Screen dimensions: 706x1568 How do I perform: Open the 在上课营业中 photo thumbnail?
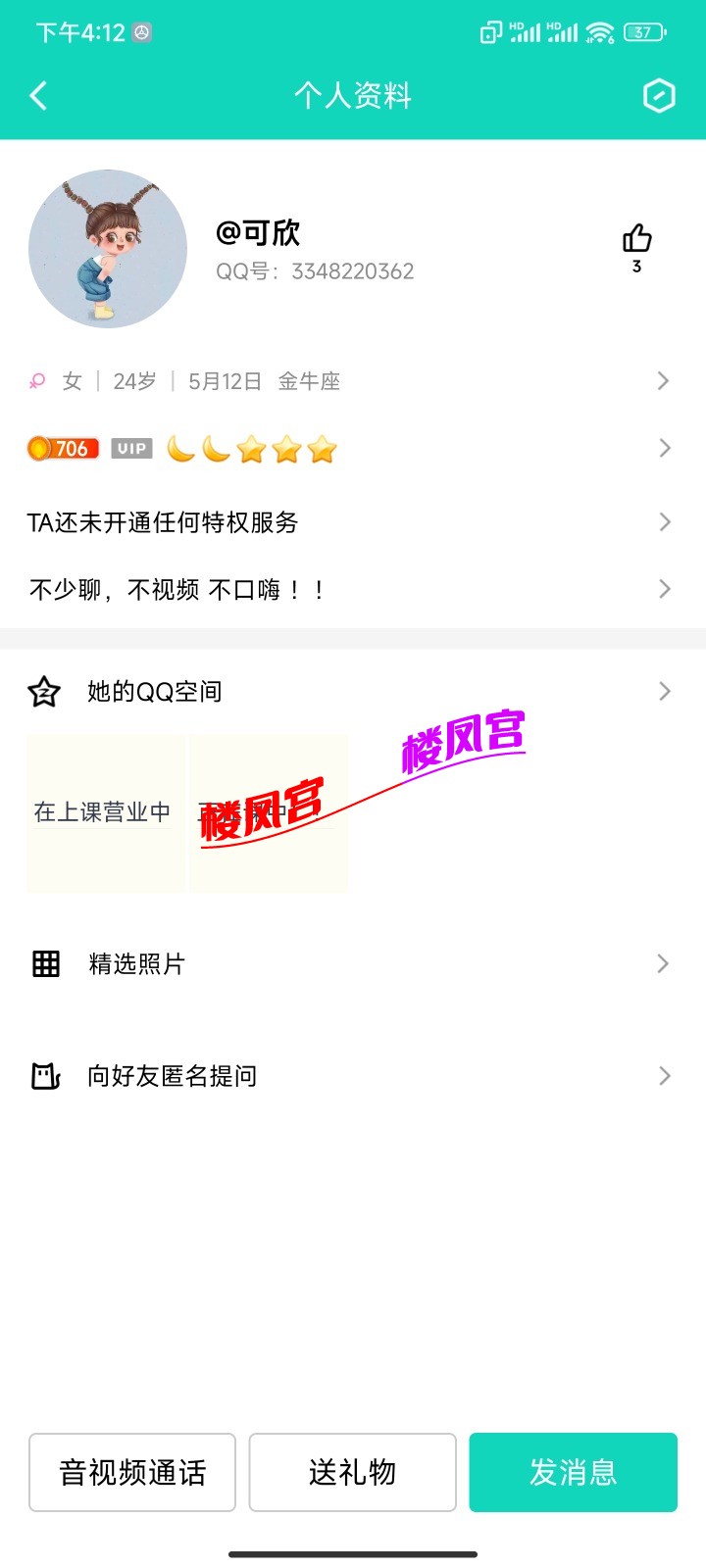tap(105, 811)
